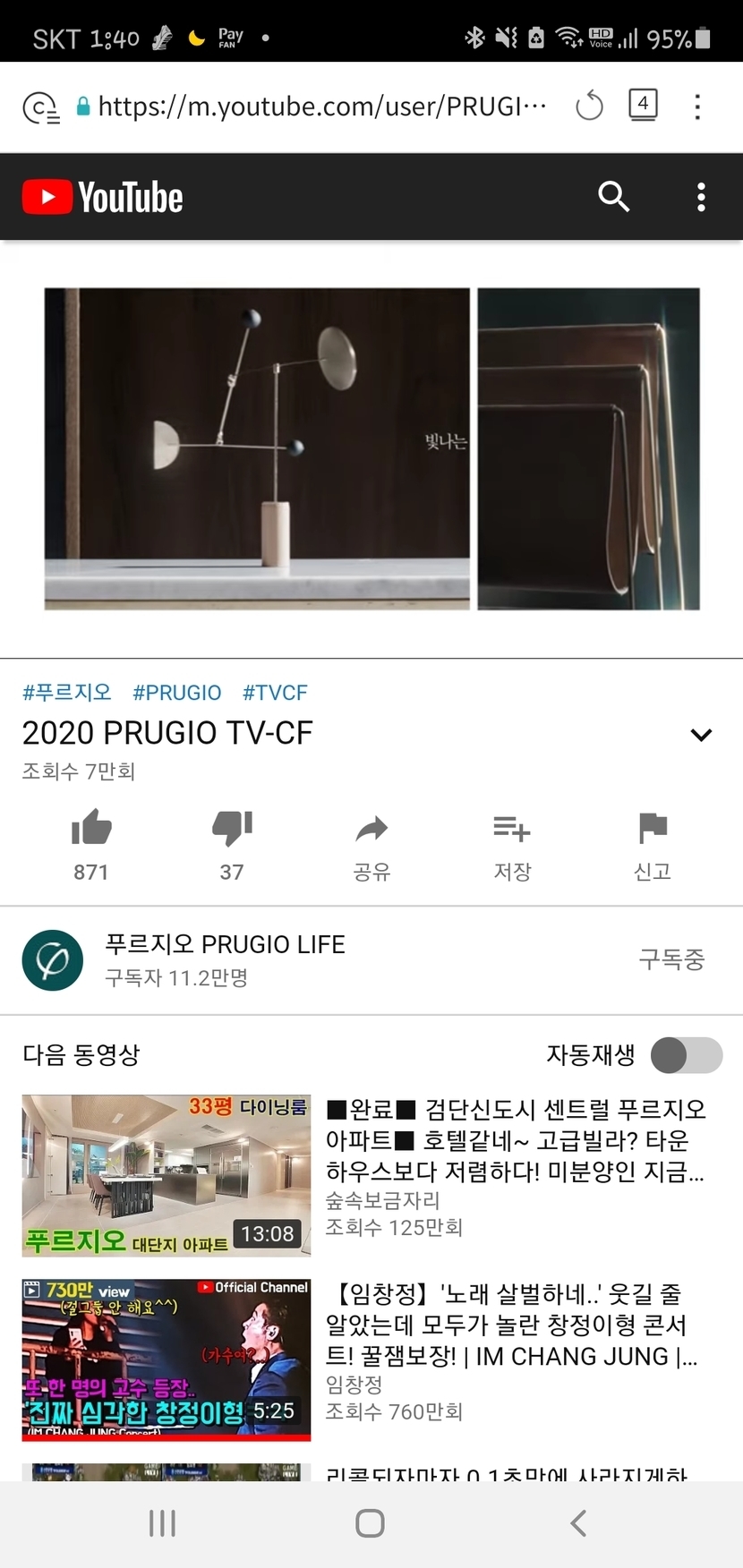Reload the page in the browser

(x=589, y=107)
